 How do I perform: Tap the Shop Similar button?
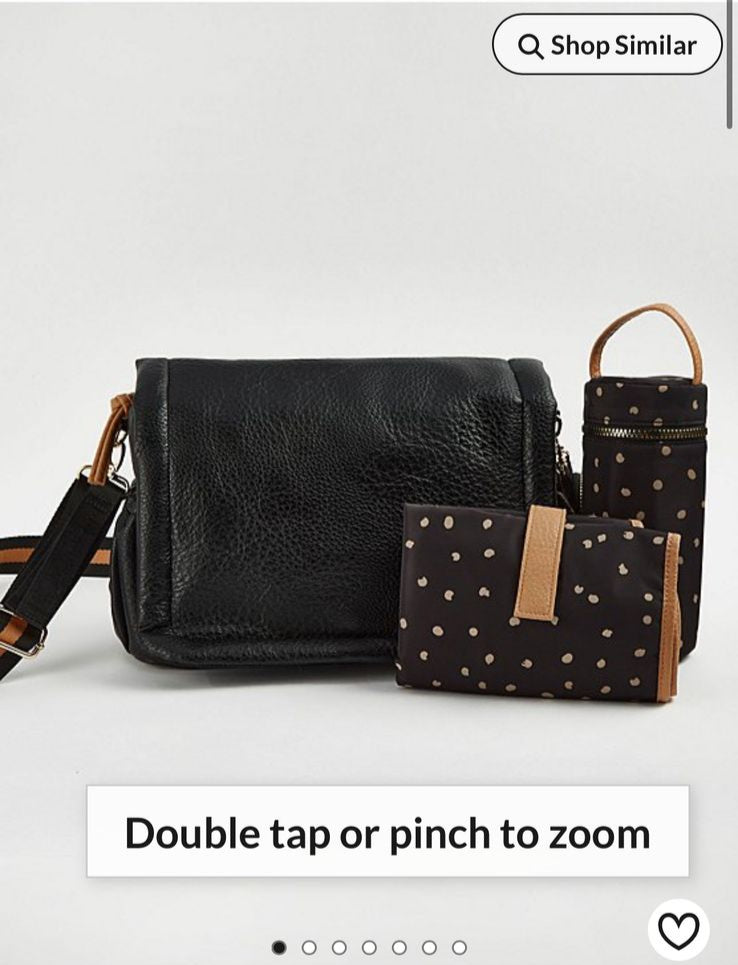click(x=607, y=45)
